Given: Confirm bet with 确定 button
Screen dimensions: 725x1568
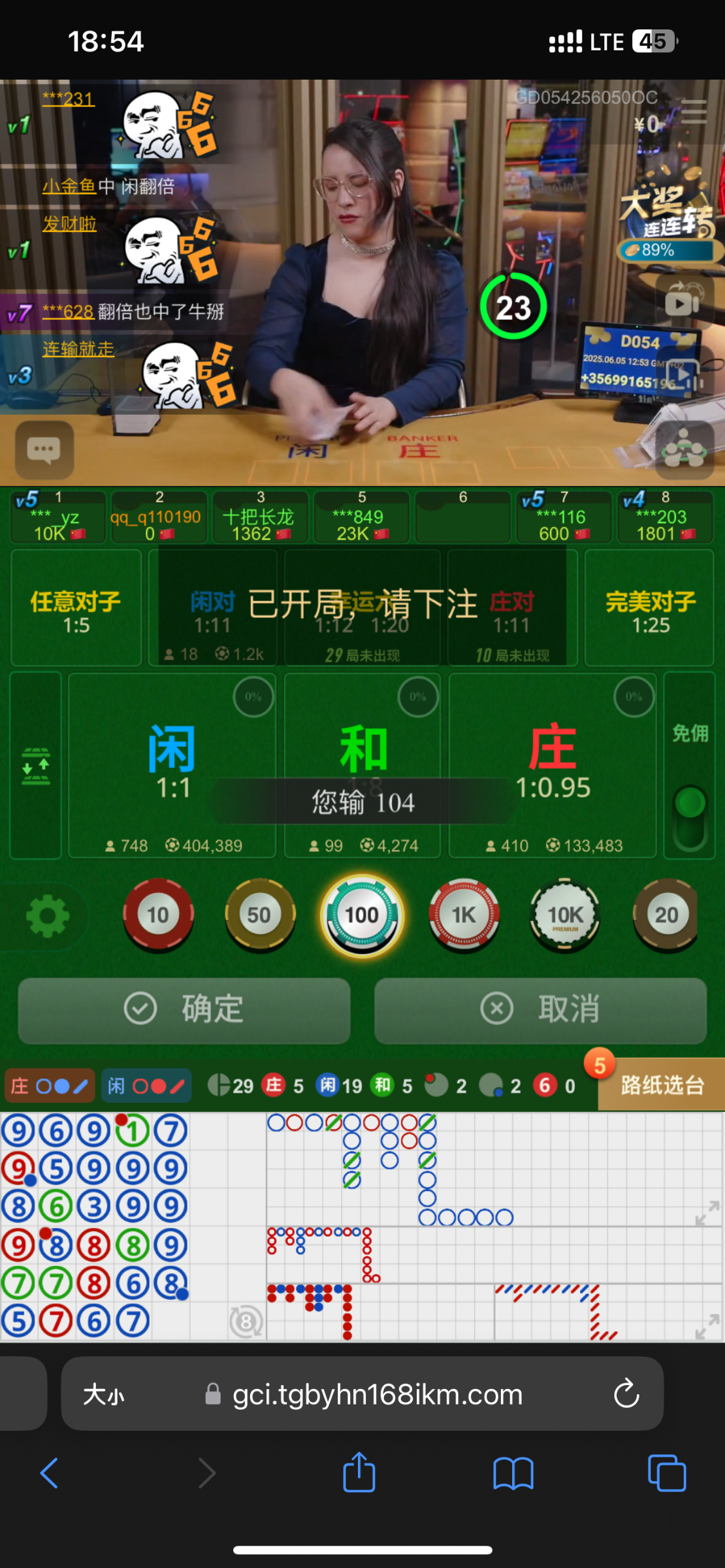Looking at the screenshot, I should [184, 1009].
